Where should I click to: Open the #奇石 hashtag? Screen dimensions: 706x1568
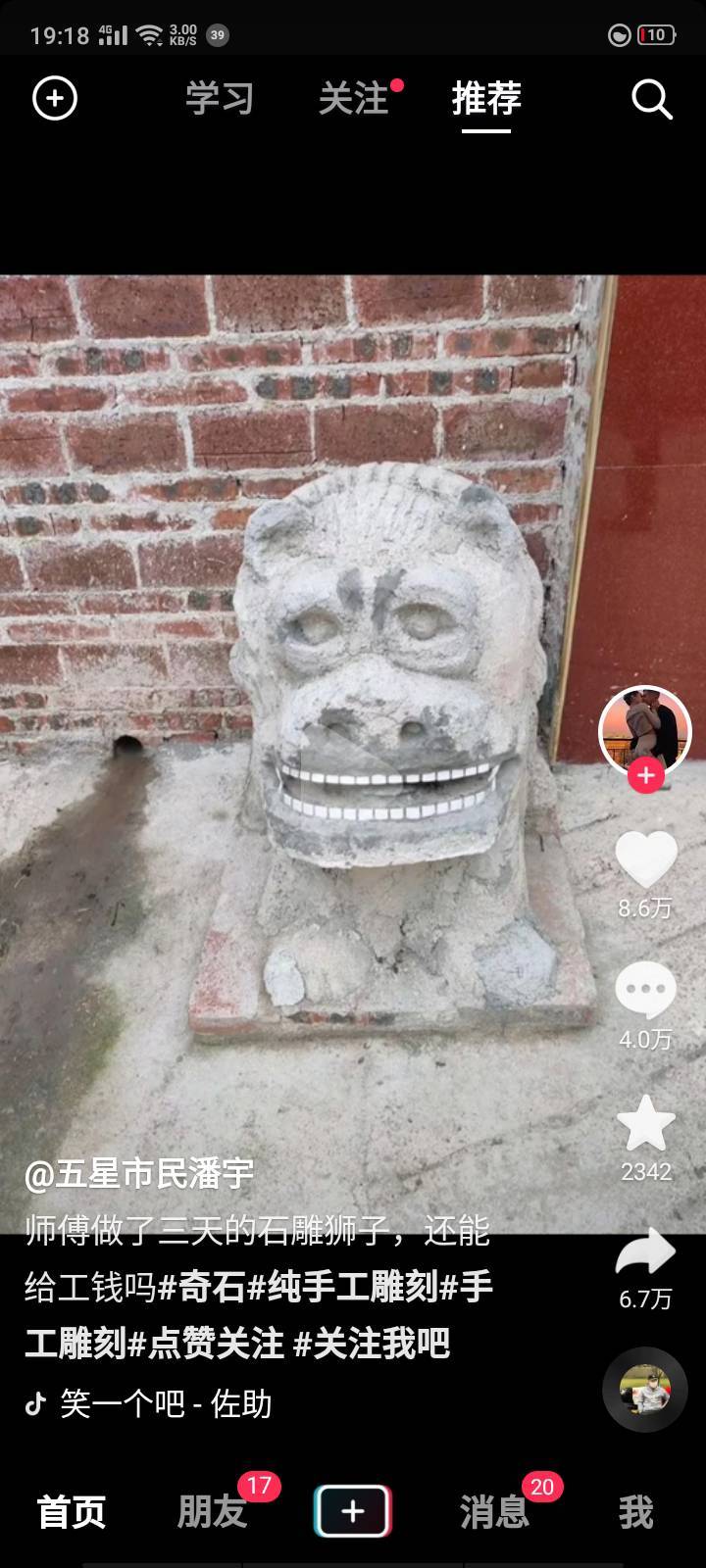click(x=202, y=1287)
